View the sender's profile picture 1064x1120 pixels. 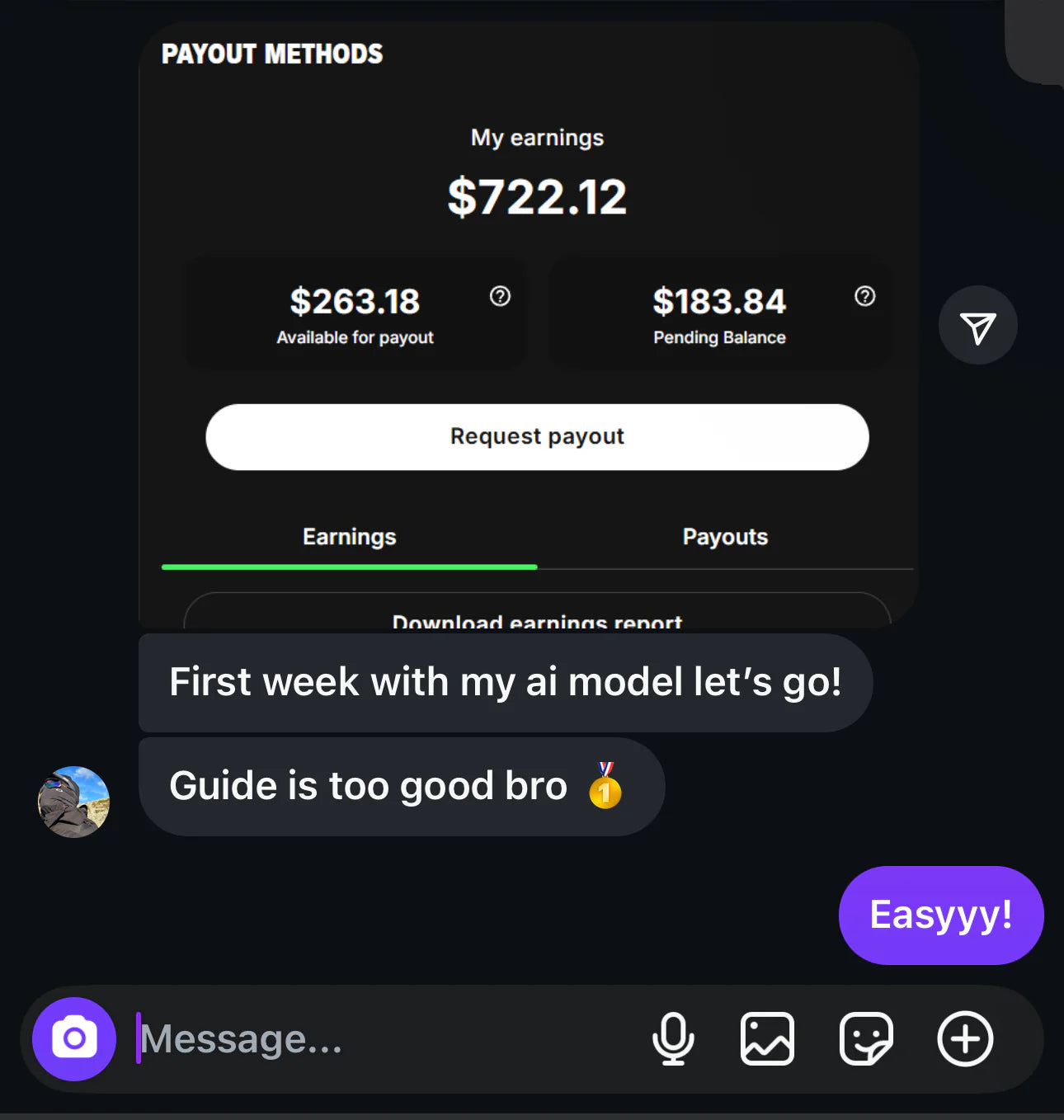pyautogui.click(x=74, y=802)
